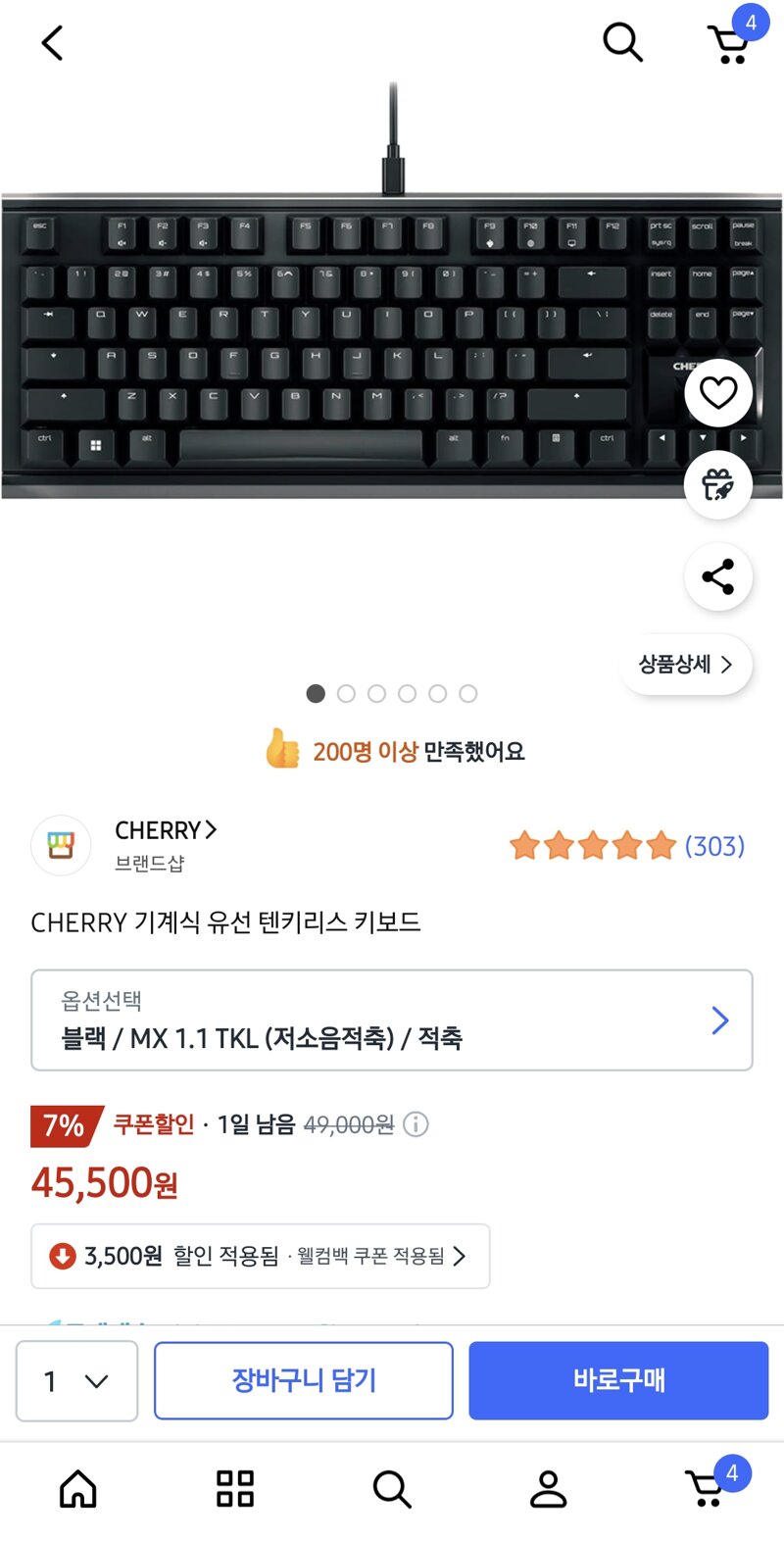Viewport: 784px width, 1542px height.
Task: Share this product
Action: coord(718,576)
